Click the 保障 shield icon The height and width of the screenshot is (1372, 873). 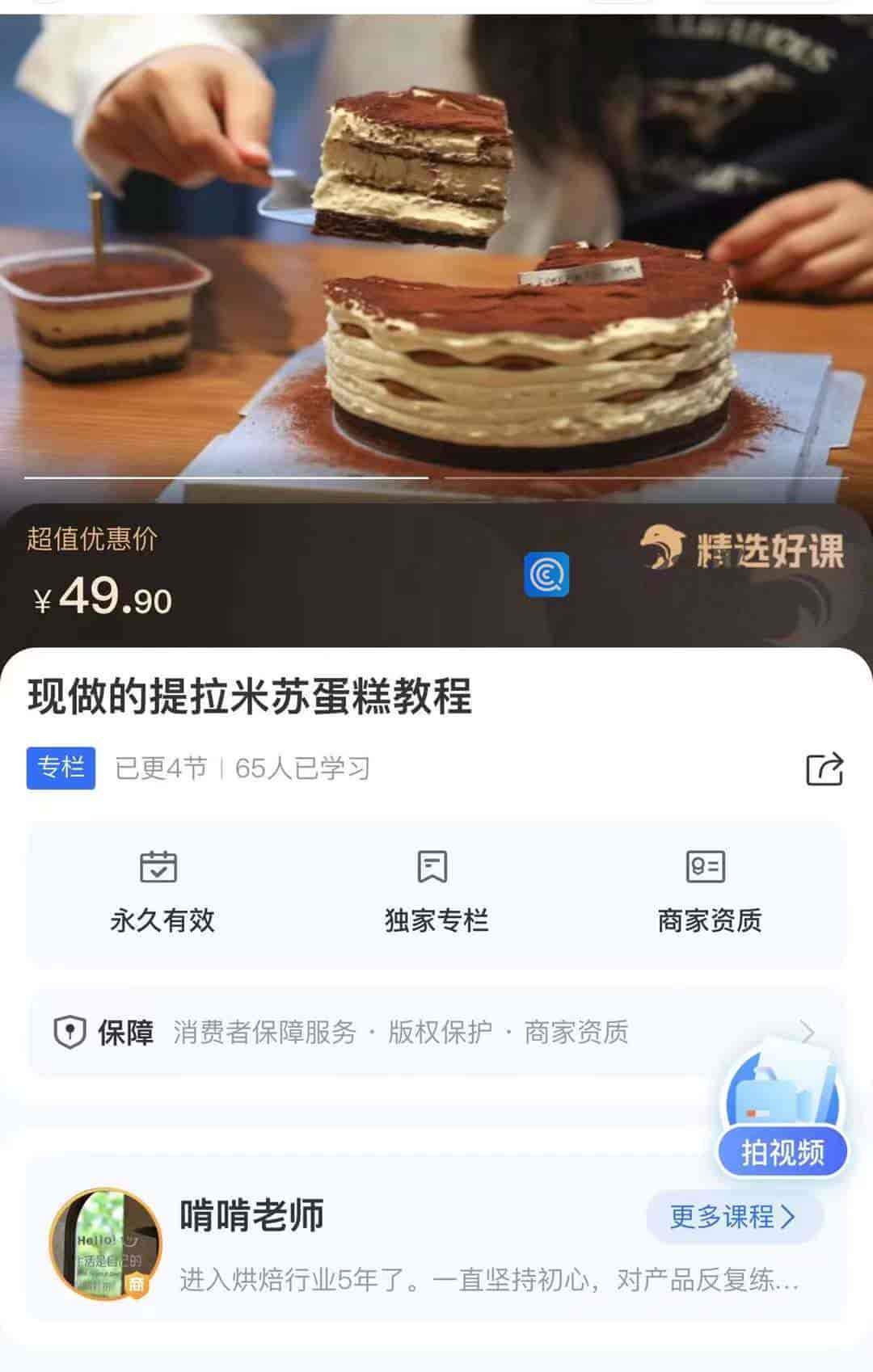click(70, 1030)
